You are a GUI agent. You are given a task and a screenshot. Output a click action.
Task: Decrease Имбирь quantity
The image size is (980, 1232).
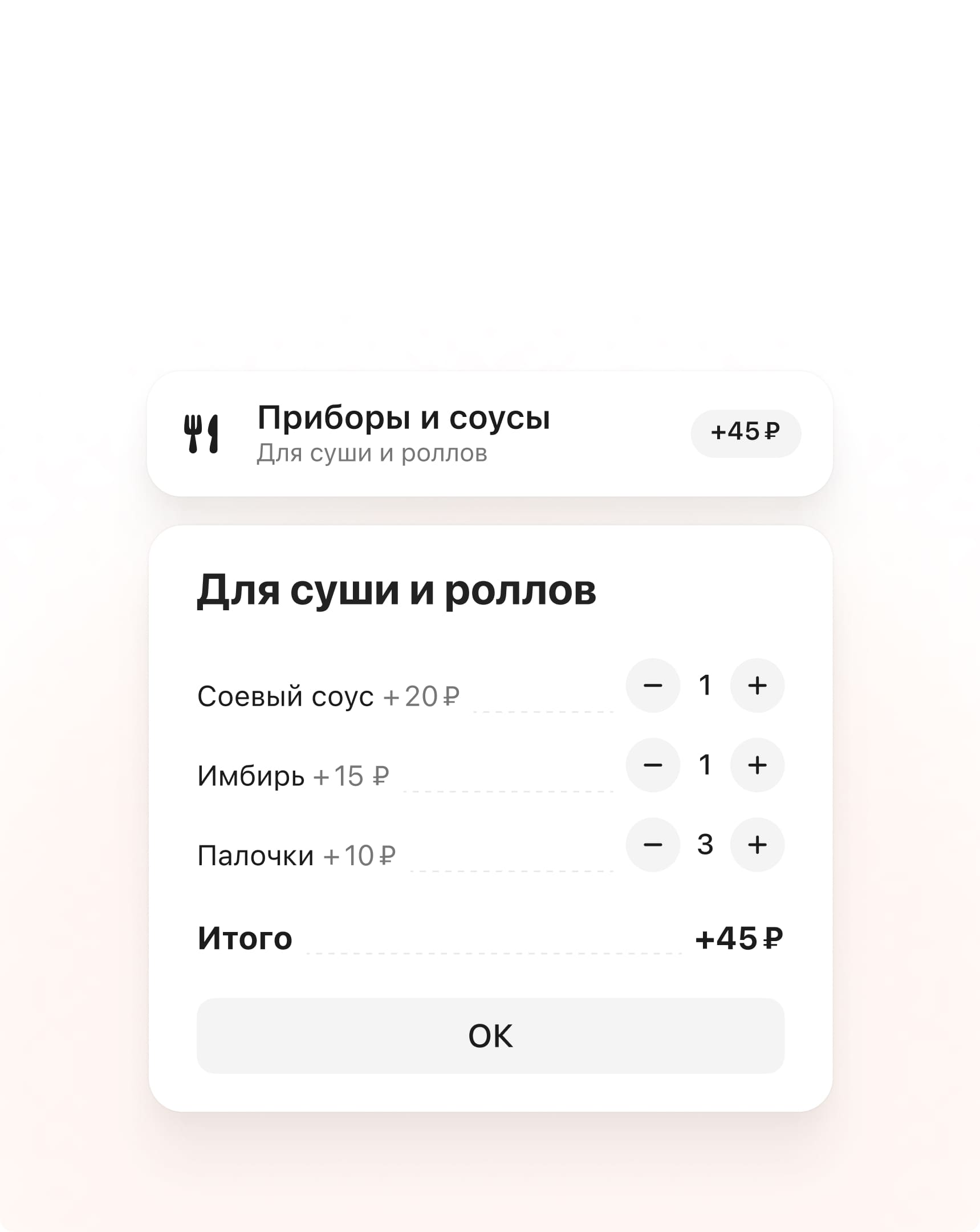click(x=653, y=764)
